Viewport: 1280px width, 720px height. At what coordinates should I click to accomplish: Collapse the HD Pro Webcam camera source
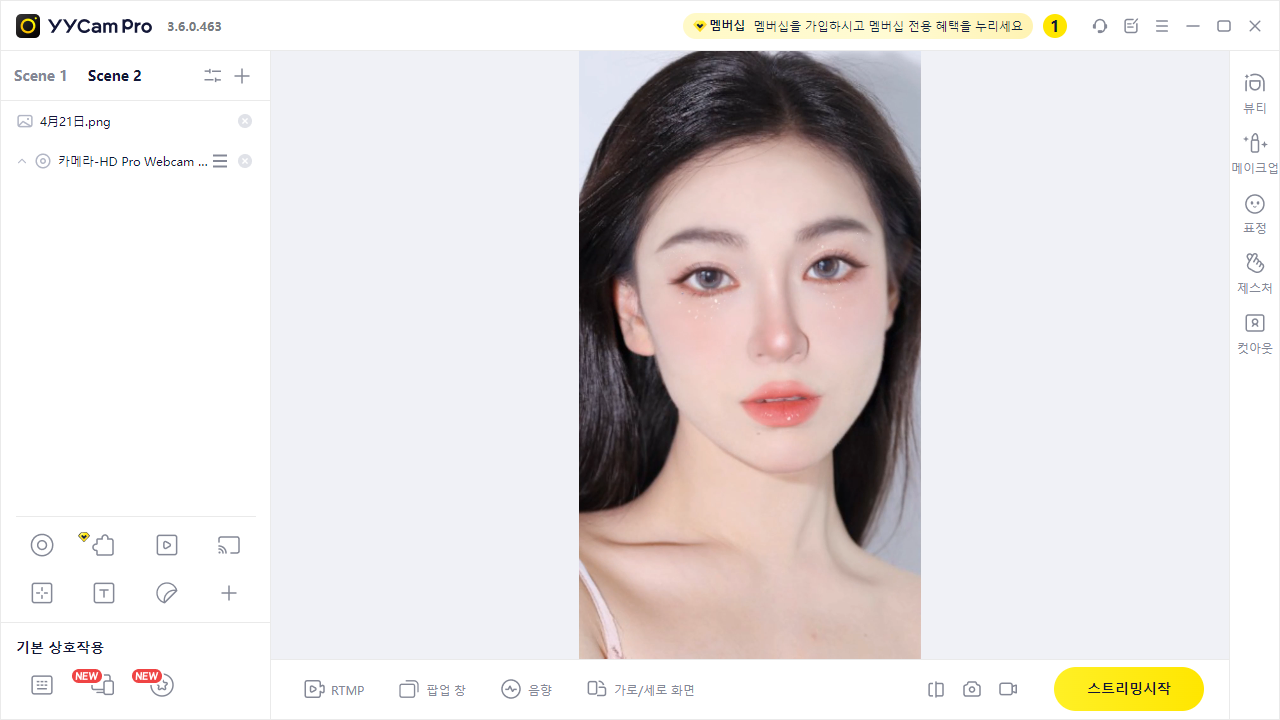pyautogui.click(x=22, y=161)
